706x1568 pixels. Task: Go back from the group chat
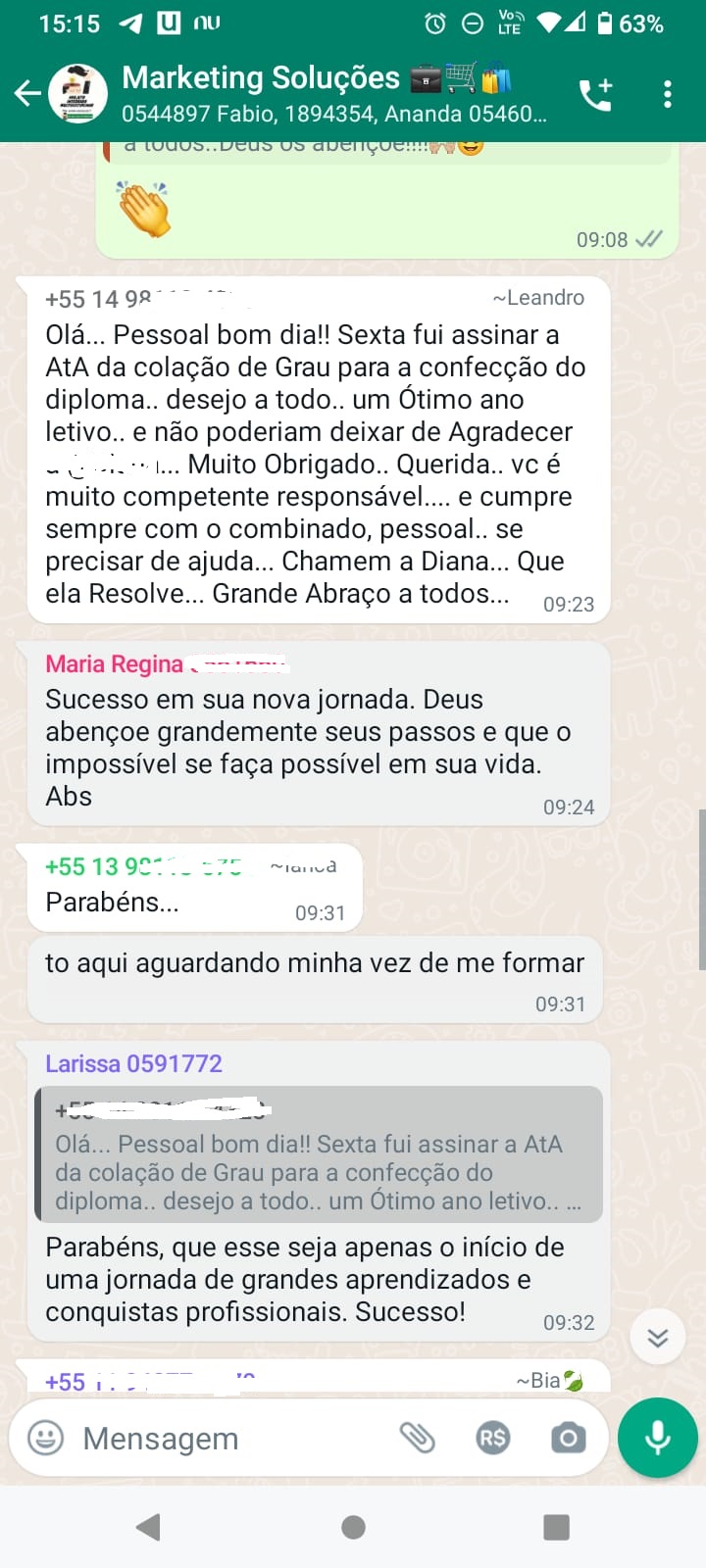(27, 94)
